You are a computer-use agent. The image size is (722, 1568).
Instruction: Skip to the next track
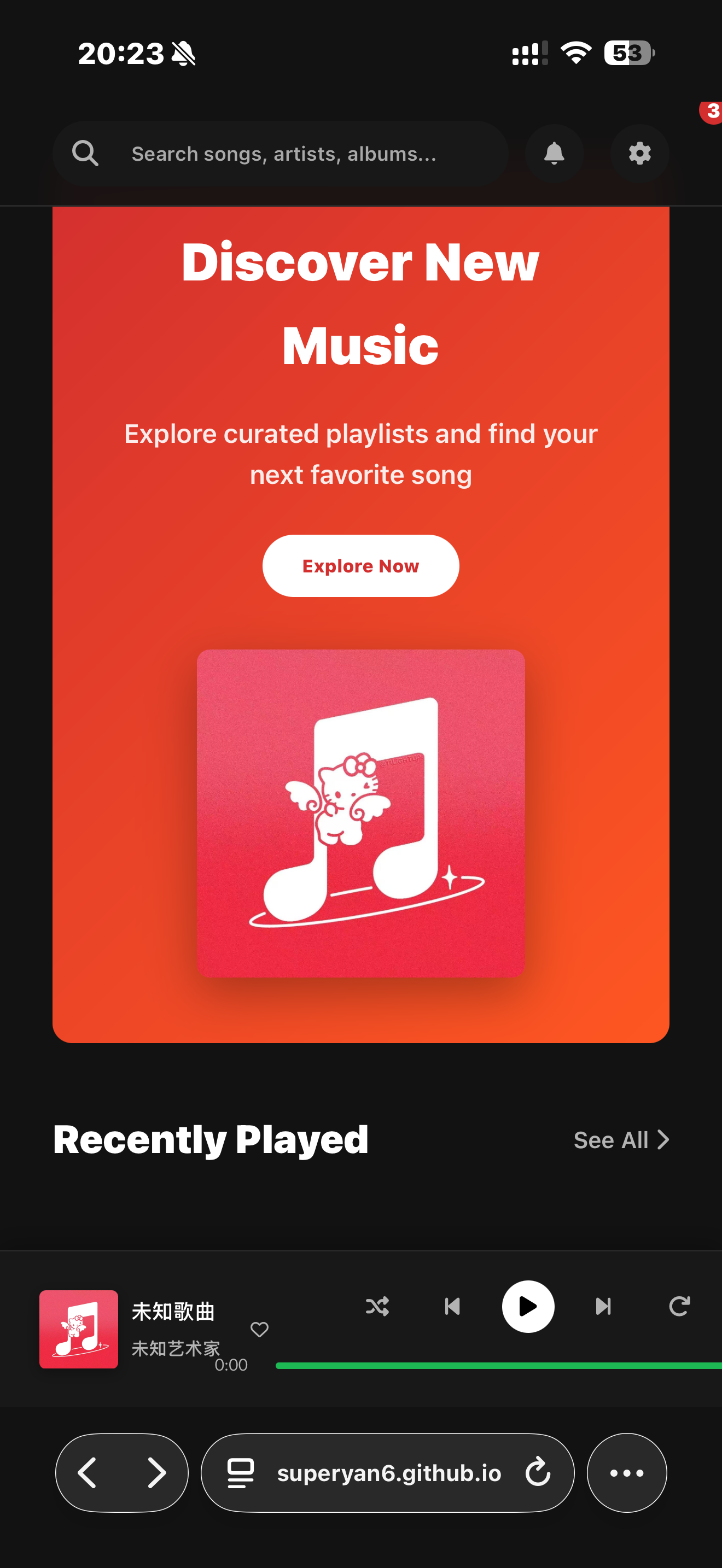point(603,1306)
